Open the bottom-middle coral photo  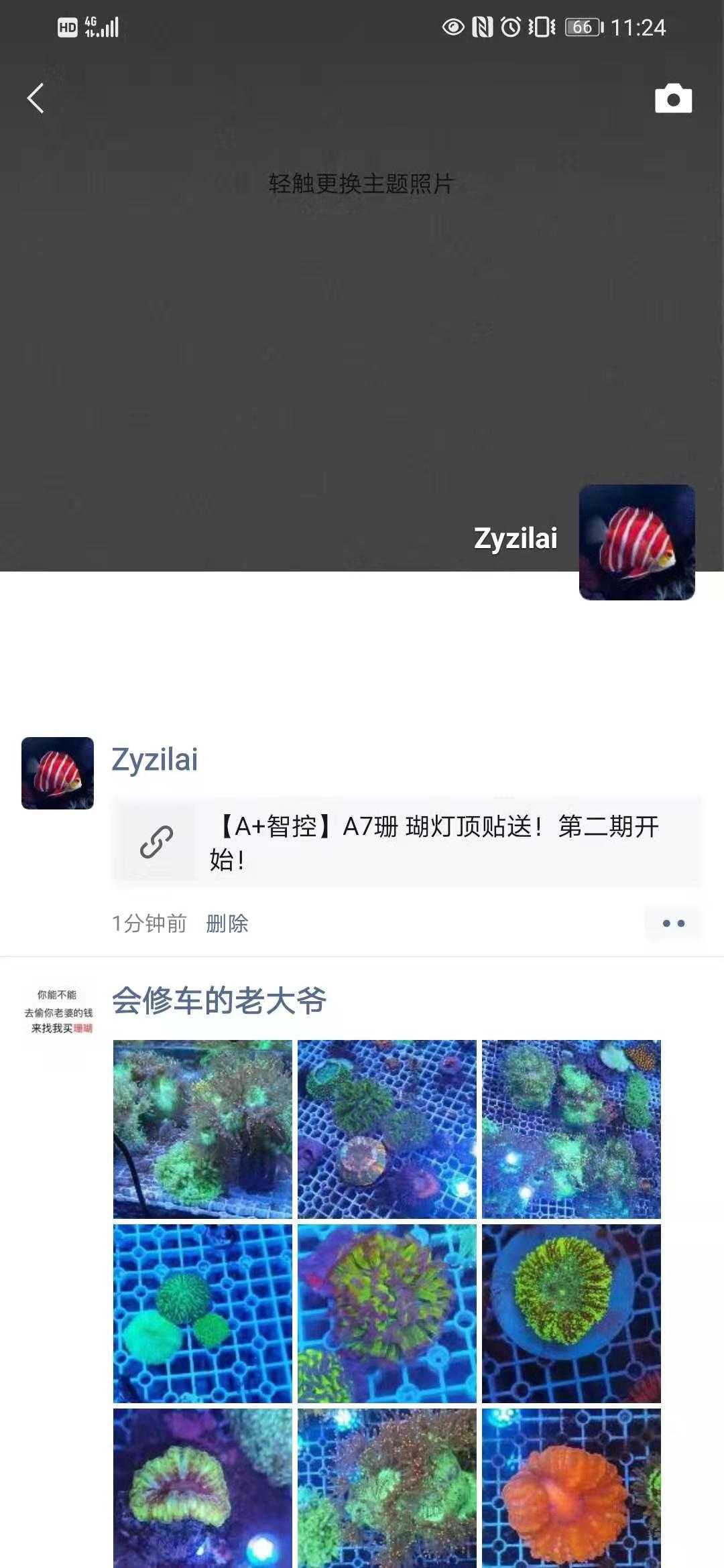pos(387,1488)
